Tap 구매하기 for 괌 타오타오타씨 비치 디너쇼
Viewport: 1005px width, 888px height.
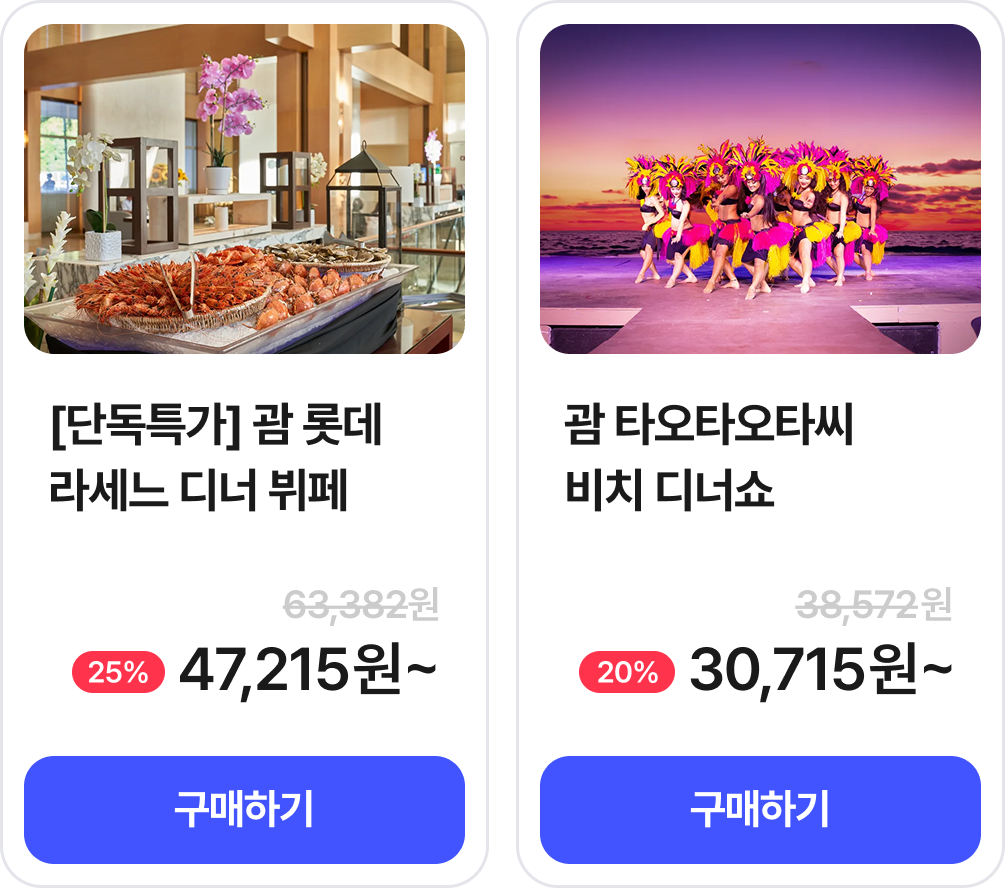click(760, 809)
